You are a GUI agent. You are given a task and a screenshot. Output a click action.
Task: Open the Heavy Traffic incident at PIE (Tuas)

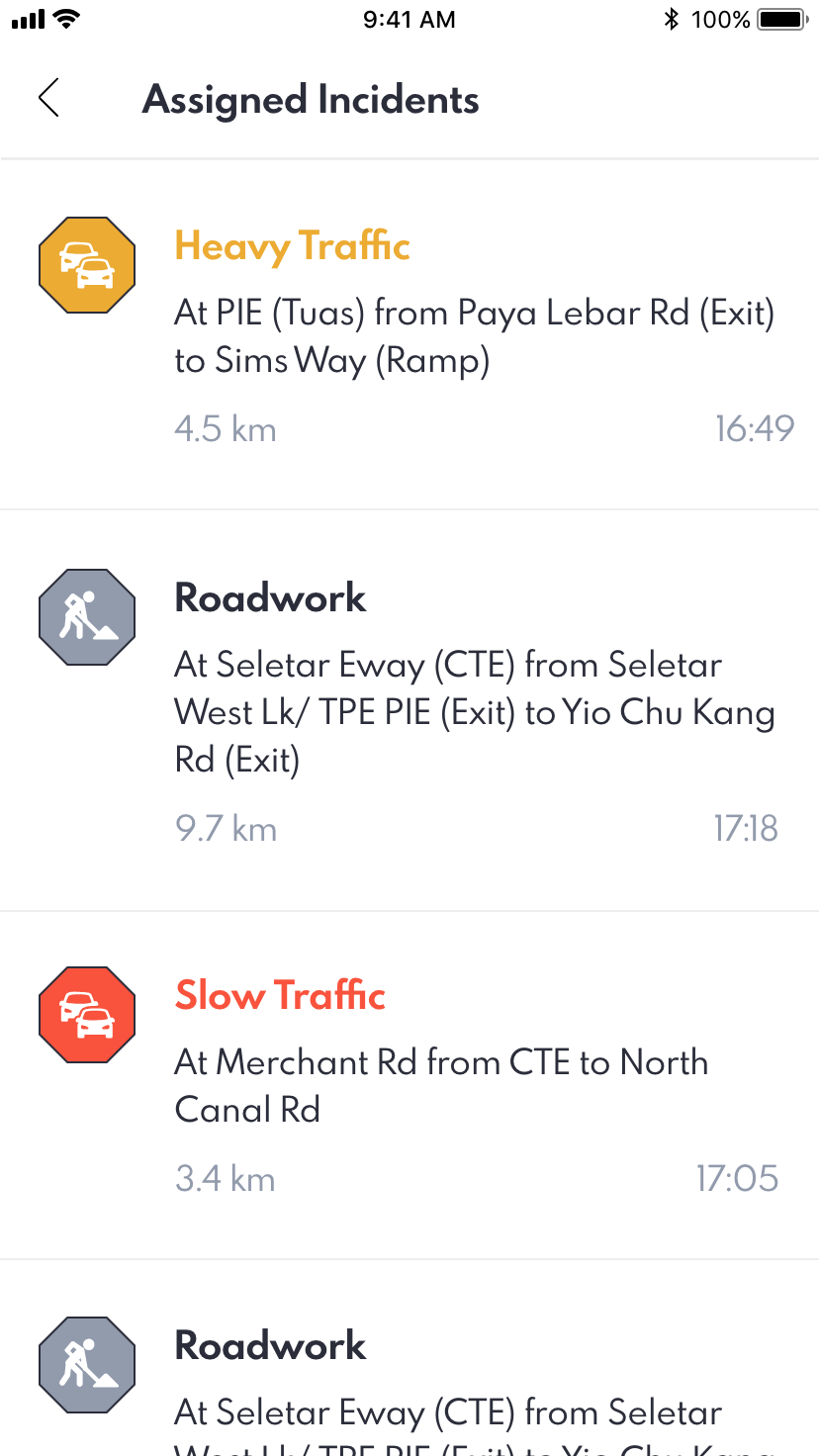tap(409, 334)
